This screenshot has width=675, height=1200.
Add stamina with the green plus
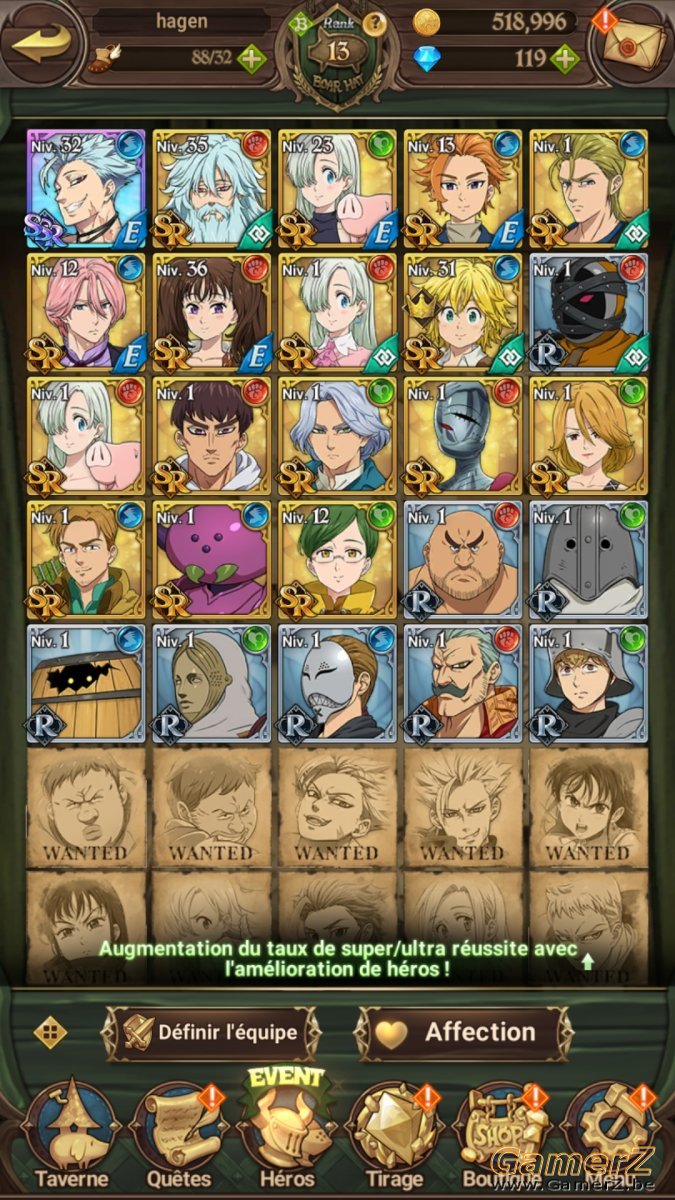(252, 57)
